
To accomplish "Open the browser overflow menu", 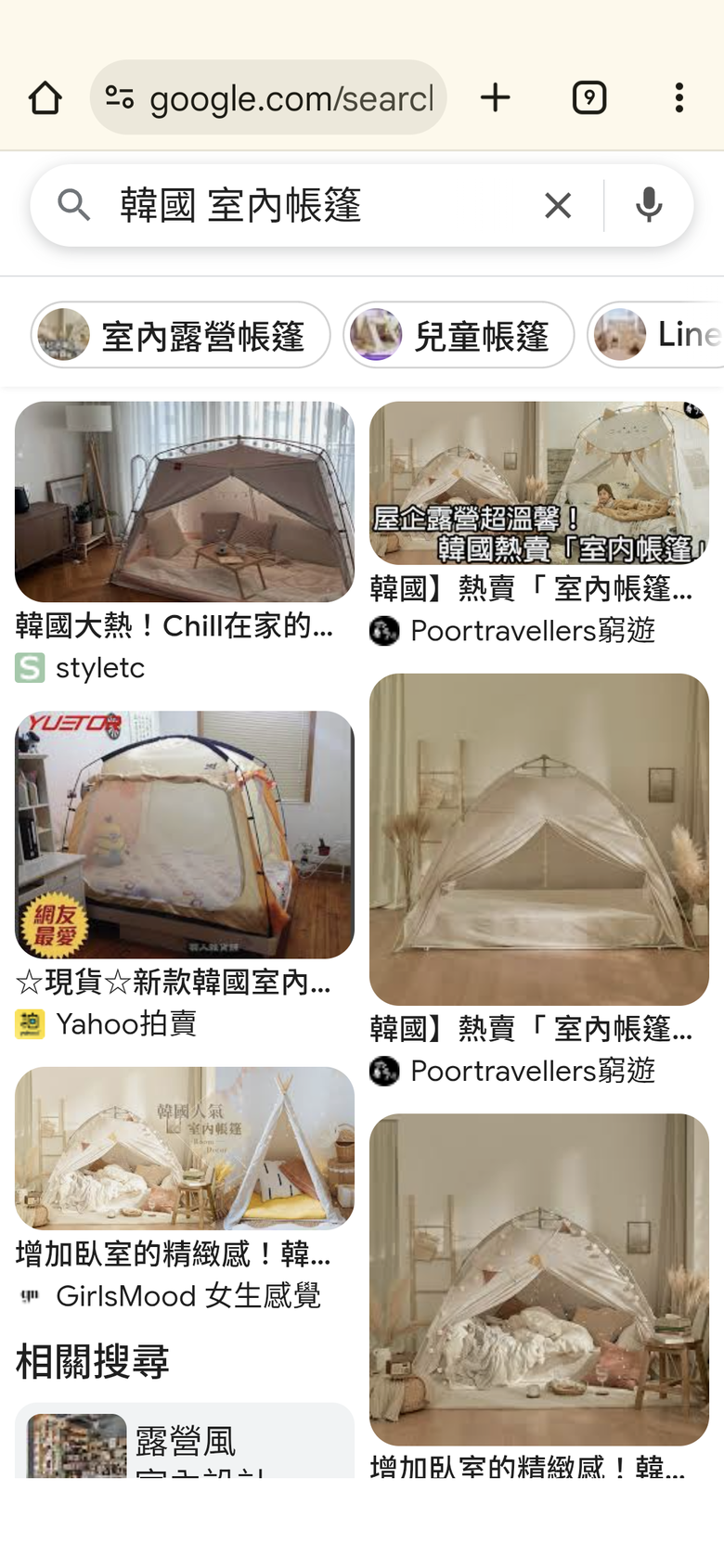I will 679,97.
